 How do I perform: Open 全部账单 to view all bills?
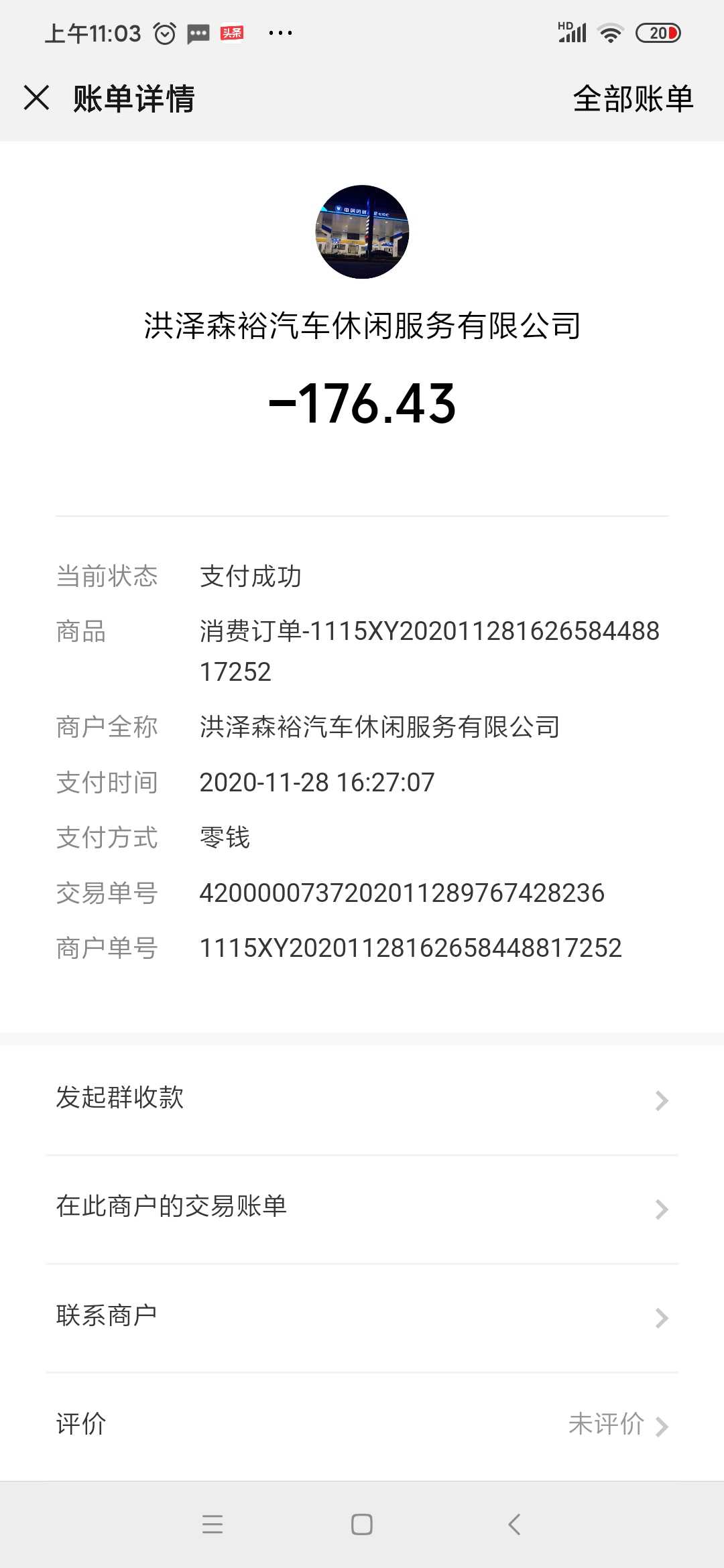633,99
